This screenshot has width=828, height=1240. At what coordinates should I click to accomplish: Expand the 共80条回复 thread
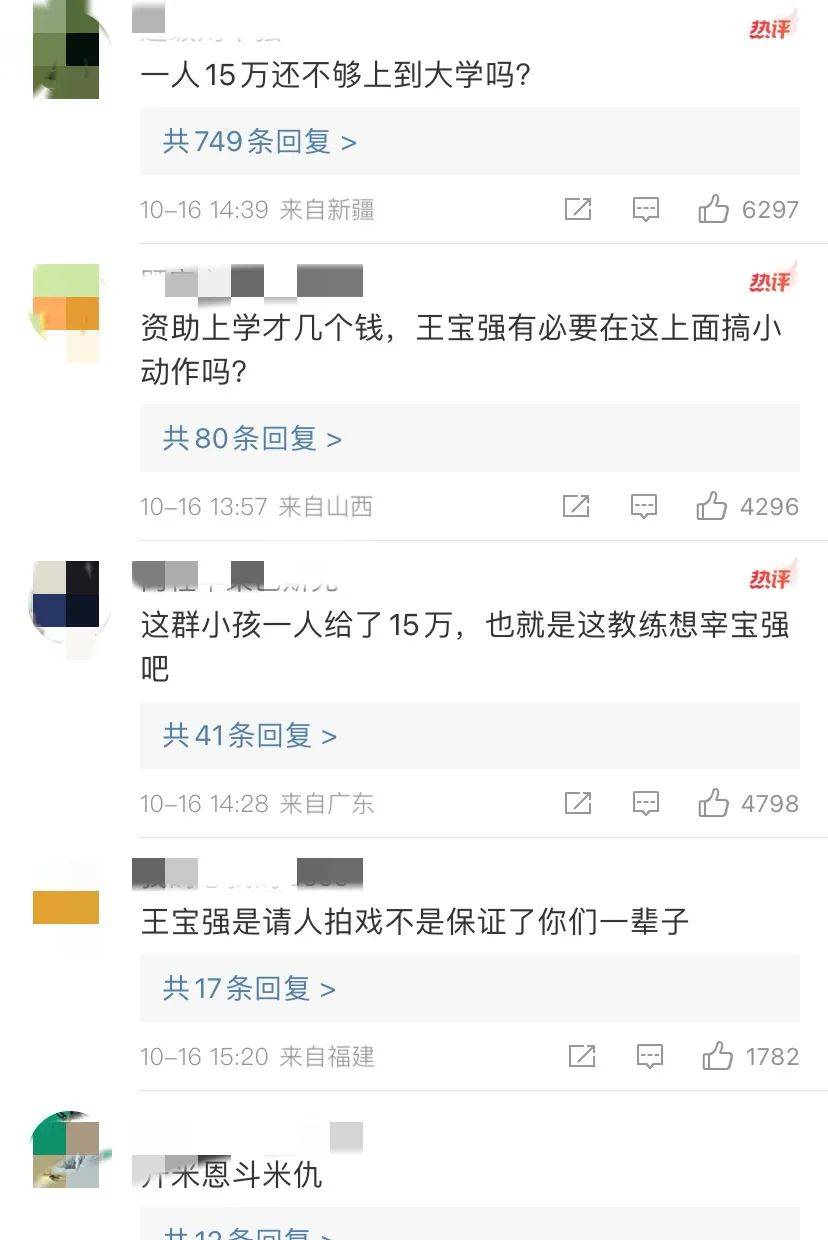click(x=253, y=438)
